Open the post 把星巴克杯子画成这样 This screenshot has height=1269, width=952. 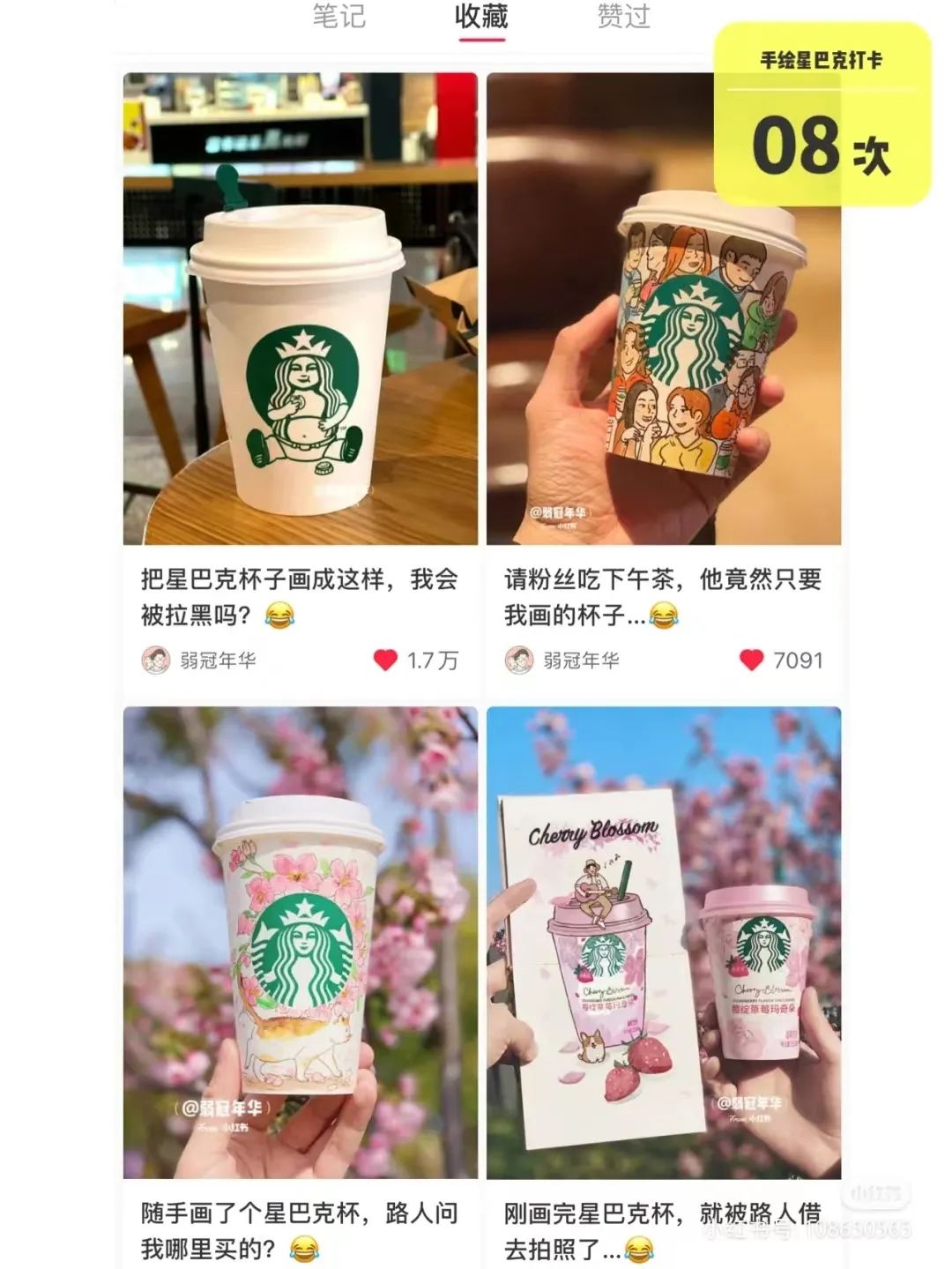click(300, 309)
